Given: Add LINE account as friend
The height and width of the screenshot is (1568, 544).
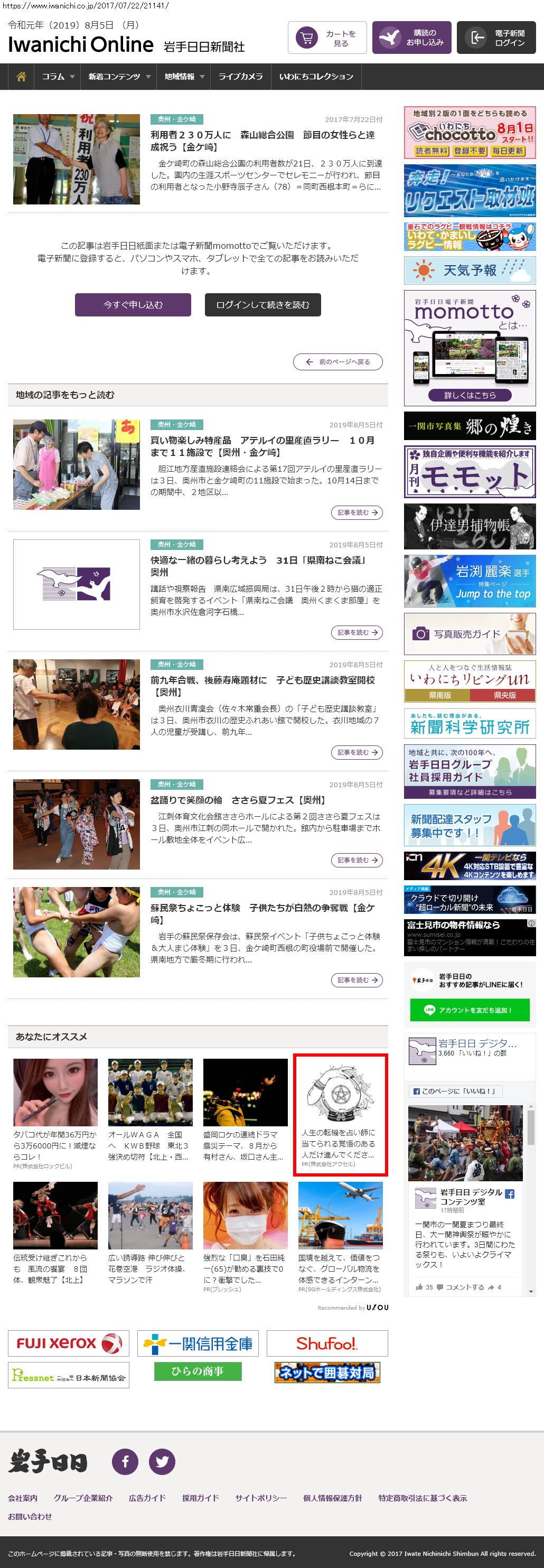Looking at the screenshot, I should [x=470, y=1010].
